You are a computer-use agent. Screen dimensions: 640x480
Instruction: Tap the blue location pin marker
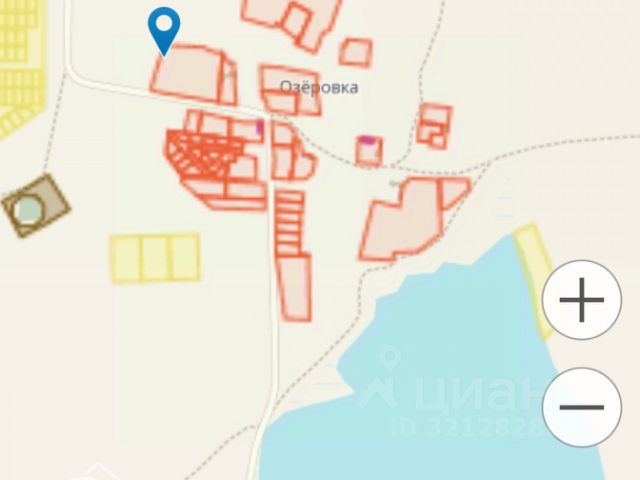tap(164, 29)
